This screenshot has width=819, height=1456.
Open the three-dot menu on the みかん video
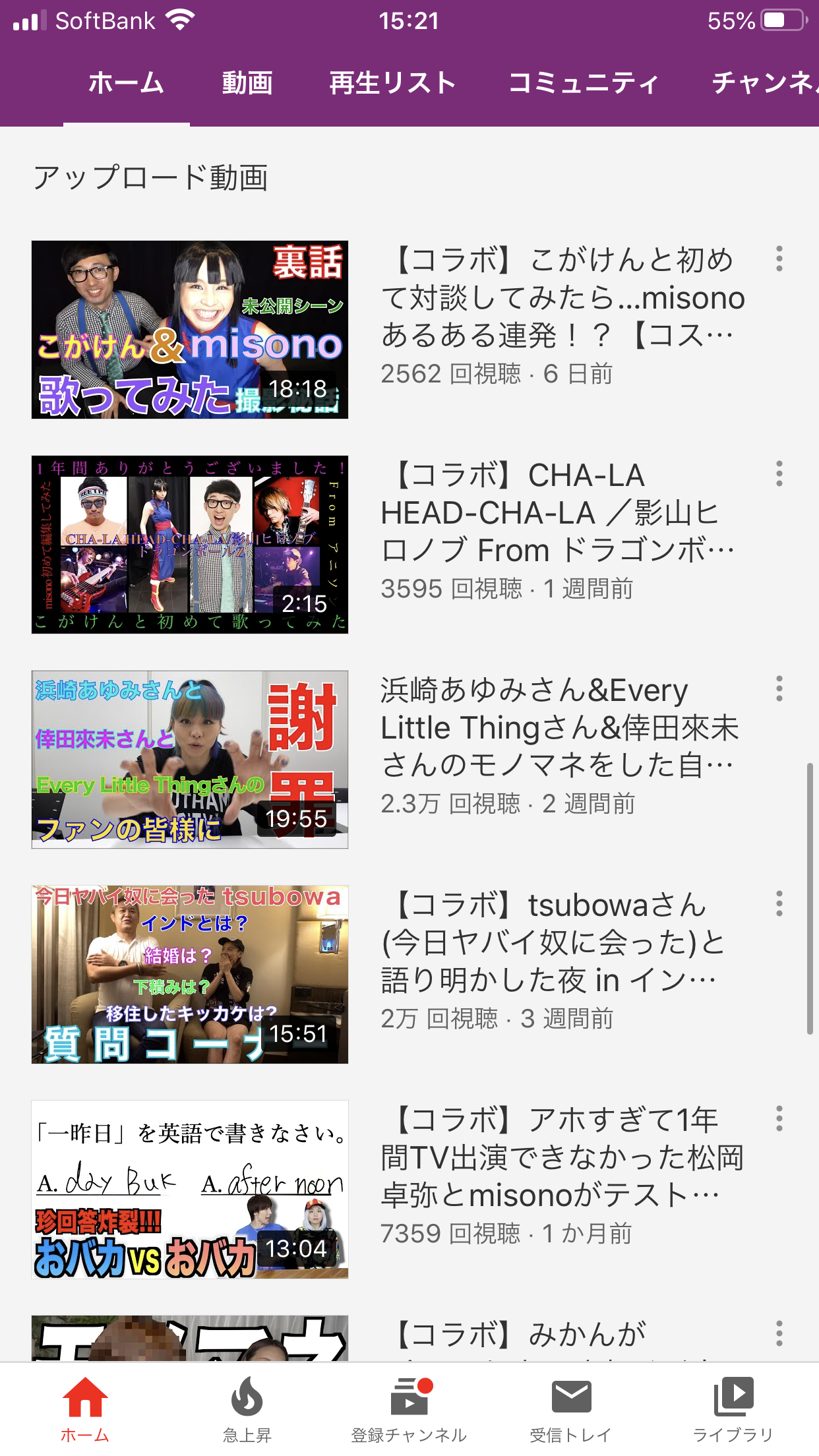778,1332
